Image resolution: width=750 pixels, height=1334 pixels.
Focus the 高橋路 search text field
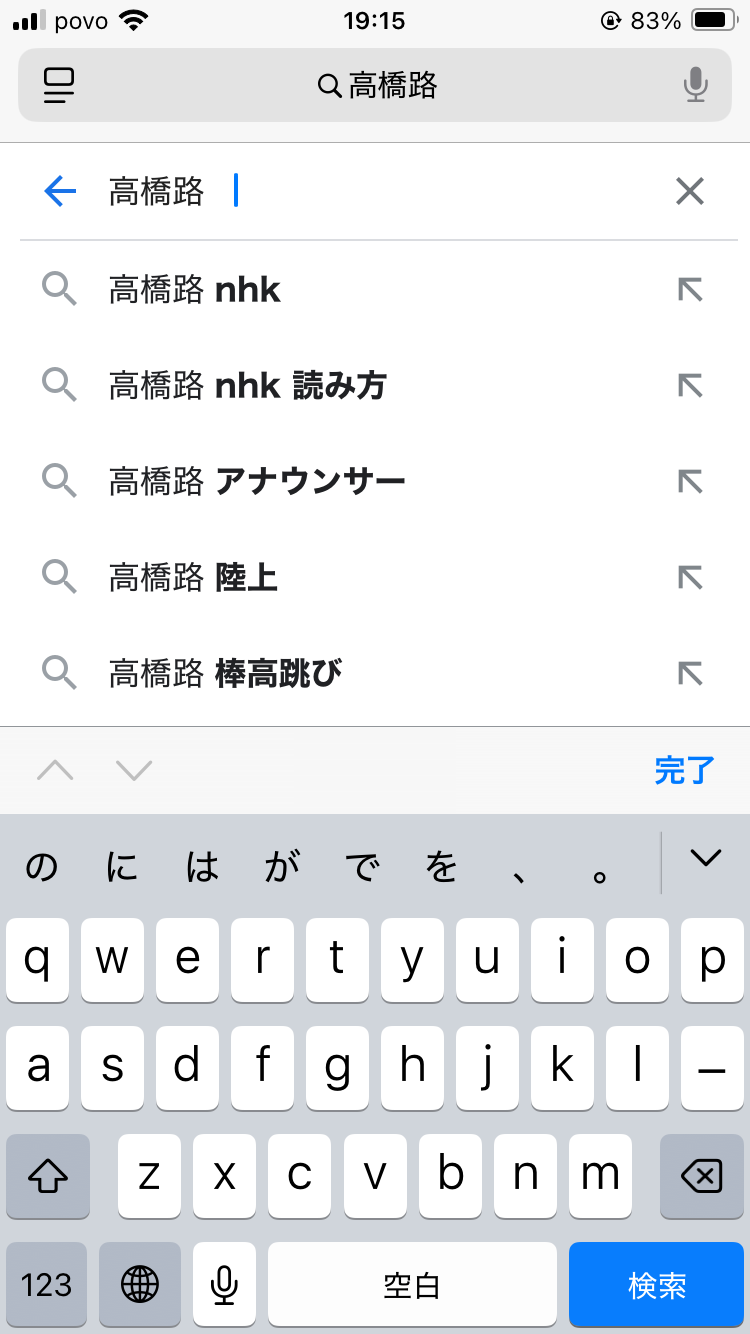[380, 191]
